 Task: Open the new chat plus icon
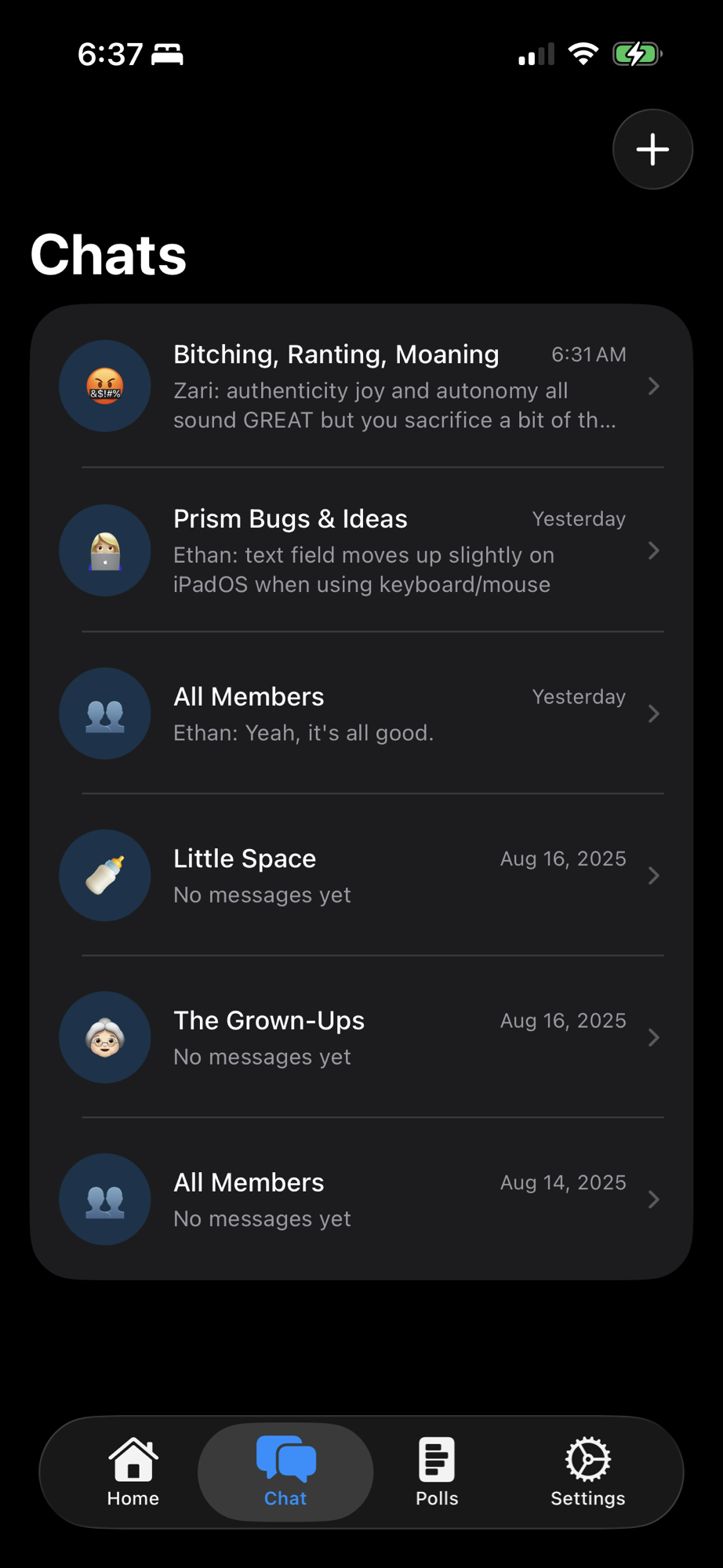pos(652,149)
